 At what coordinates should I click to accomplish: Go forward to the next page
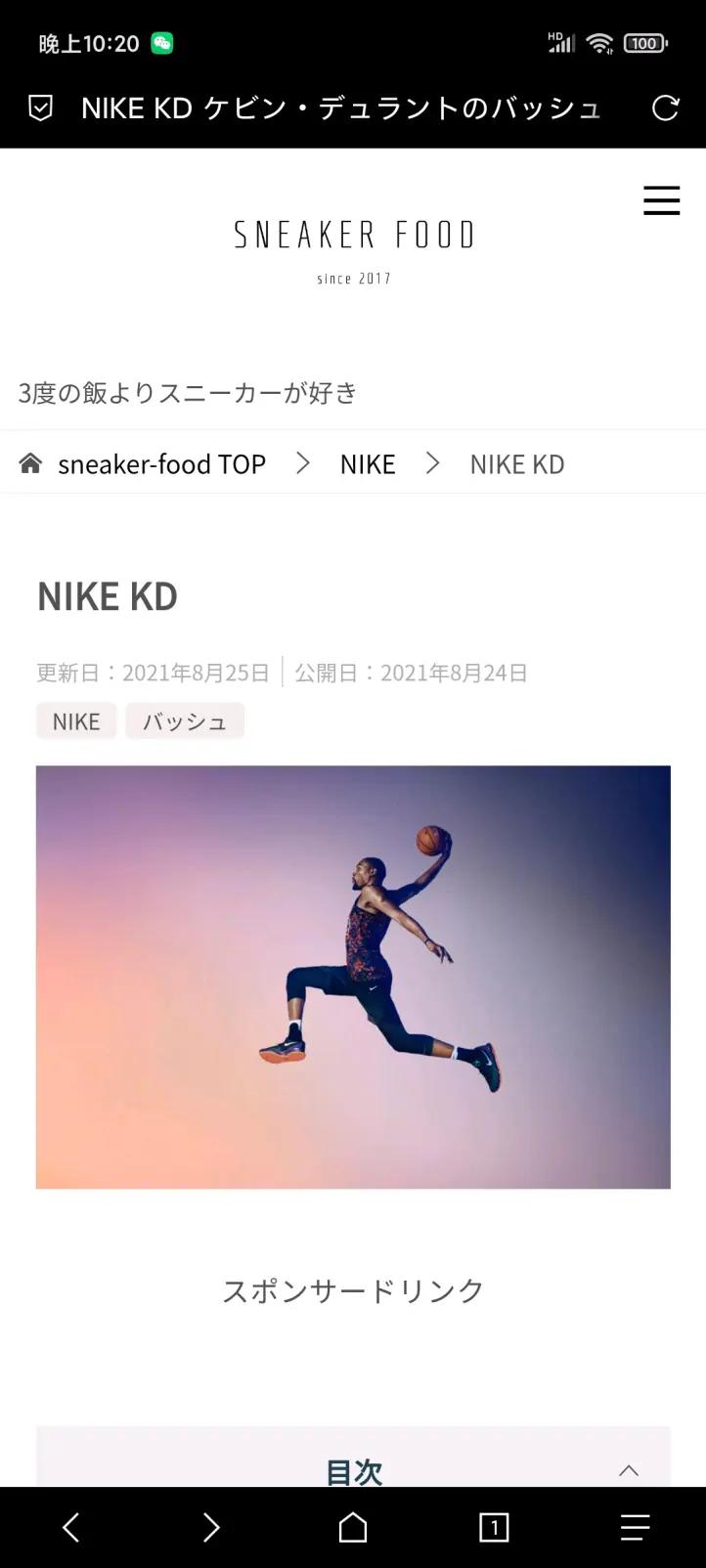tap(211, 1527)
